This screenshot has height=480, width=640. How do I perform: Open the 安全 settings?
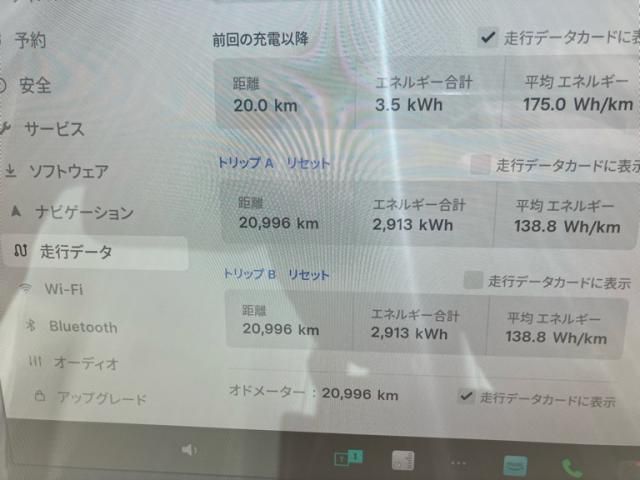(x=36, y=85)
